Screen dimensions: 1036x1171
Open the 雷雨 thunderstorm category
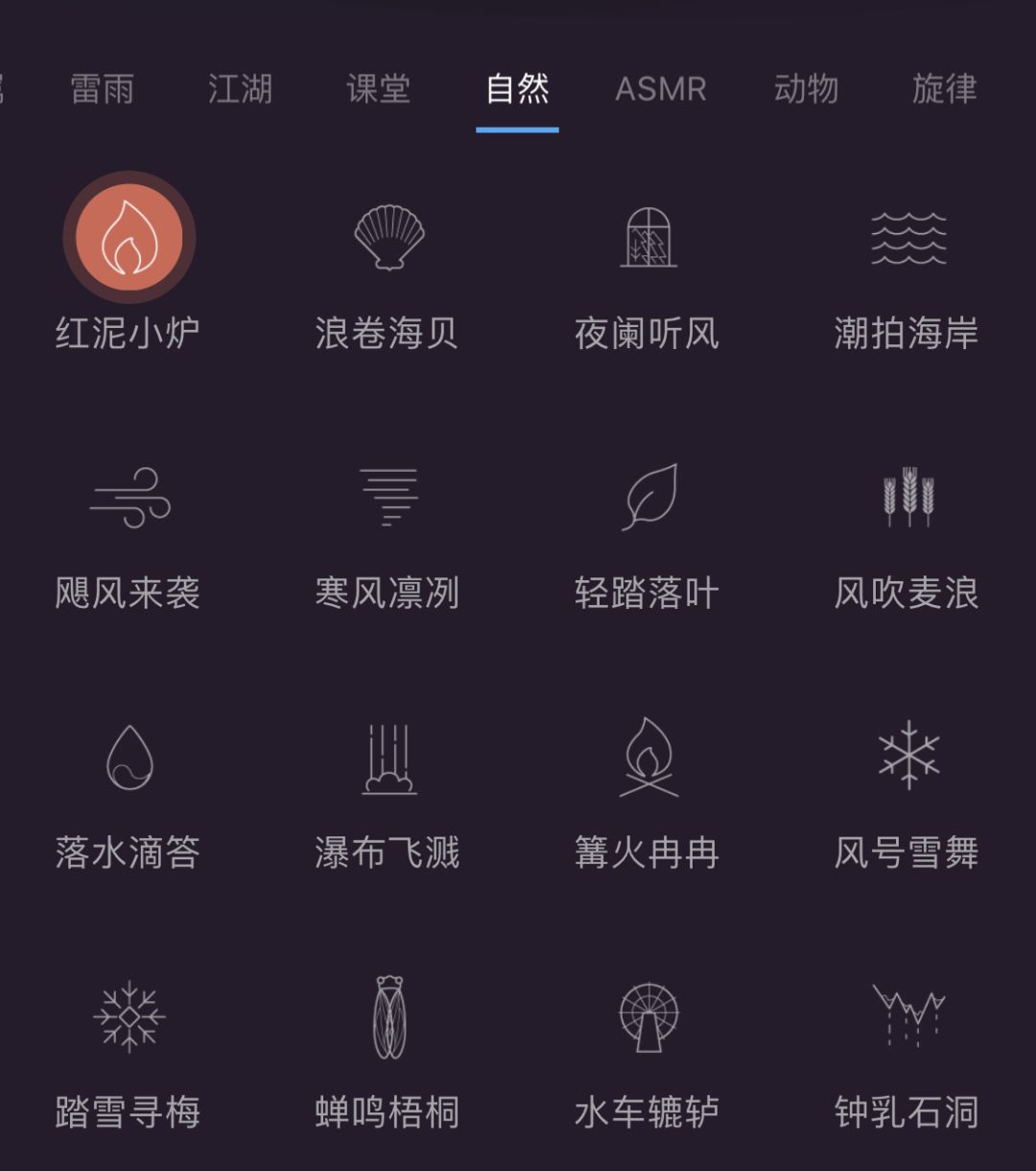pyautogui.click(x=104, y=89)
